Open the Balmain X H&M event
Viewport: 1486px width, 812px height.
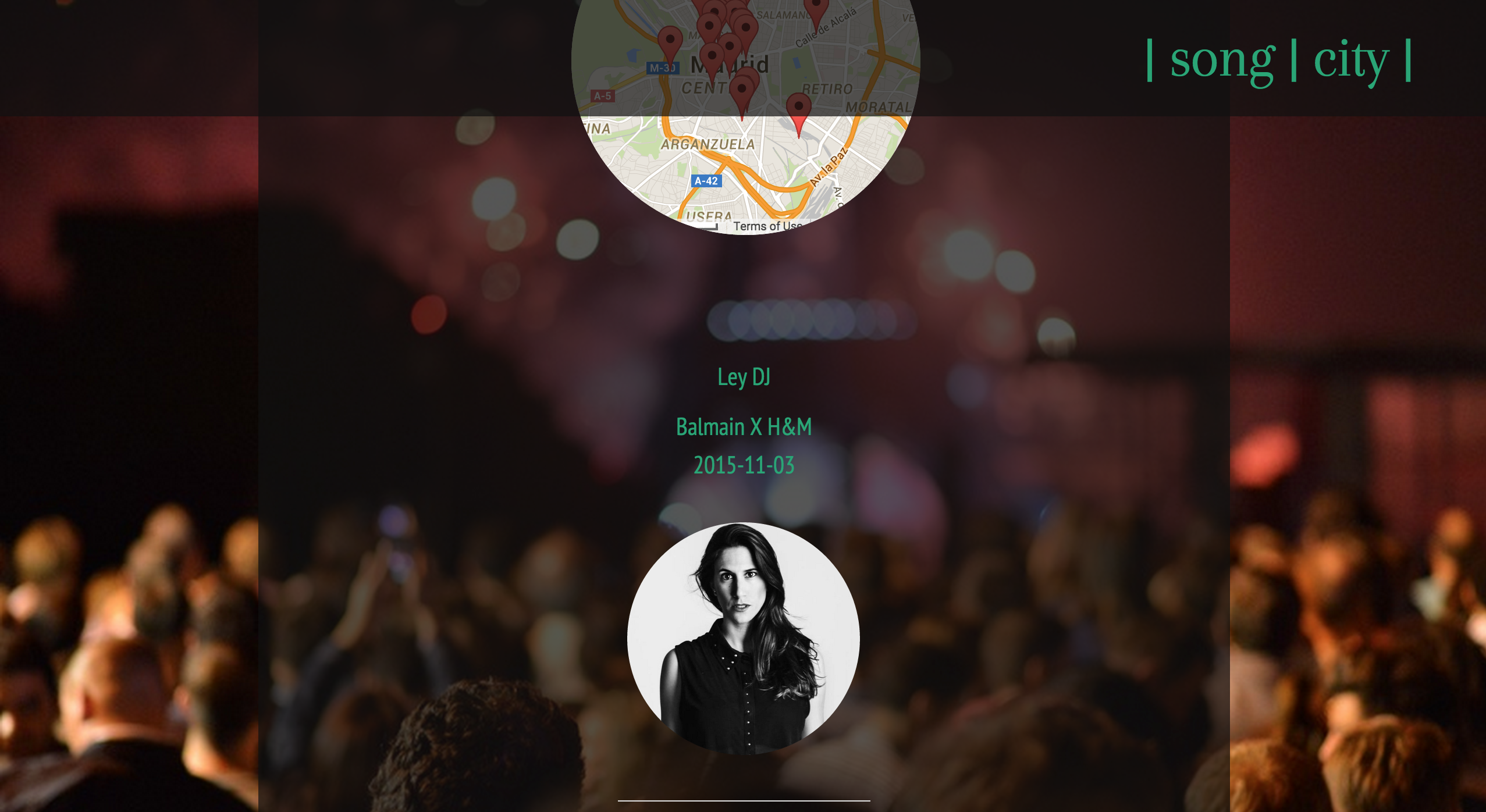pyautogui.click(x=744, y=427)
